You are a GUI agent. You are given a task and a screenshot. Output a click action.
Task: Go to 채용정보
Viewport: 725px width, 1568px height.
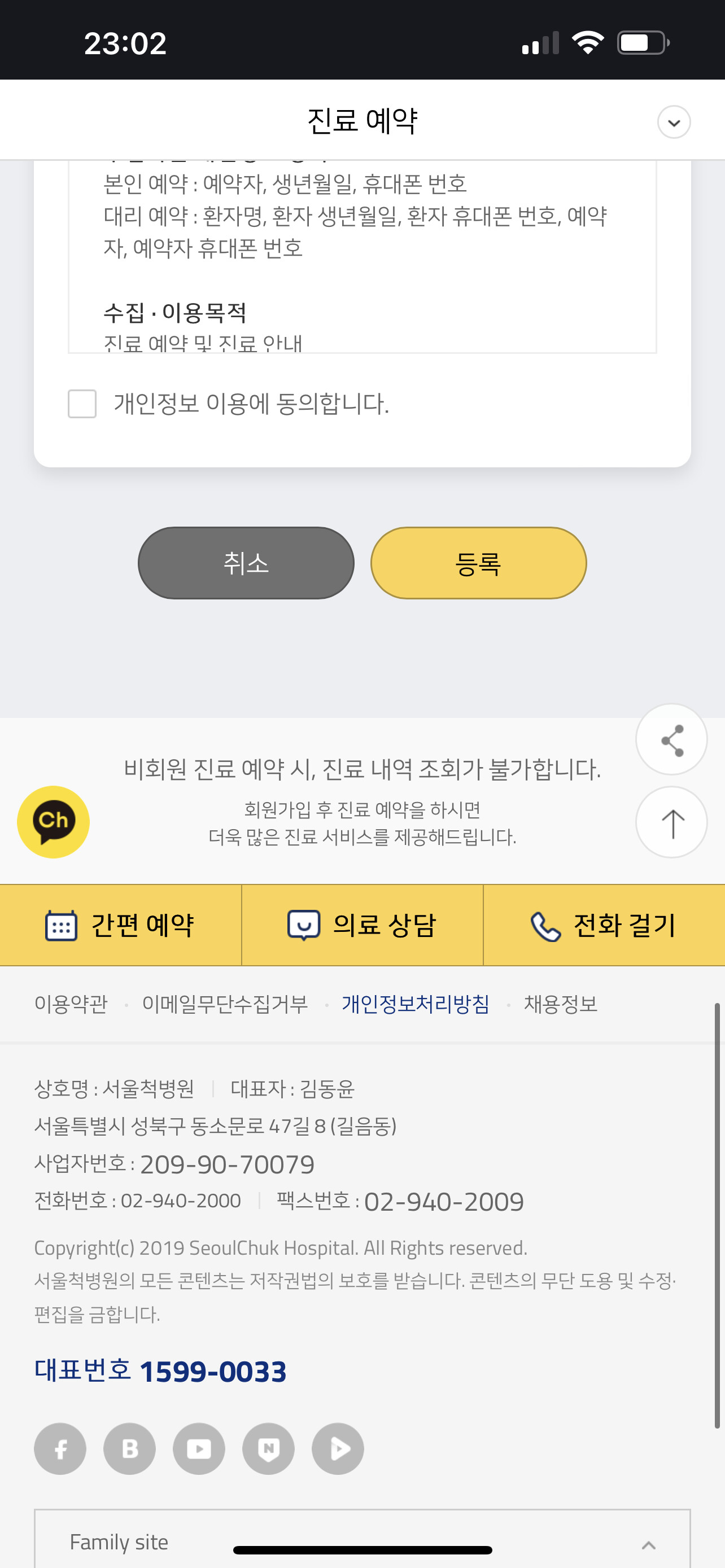(561, 1004)
